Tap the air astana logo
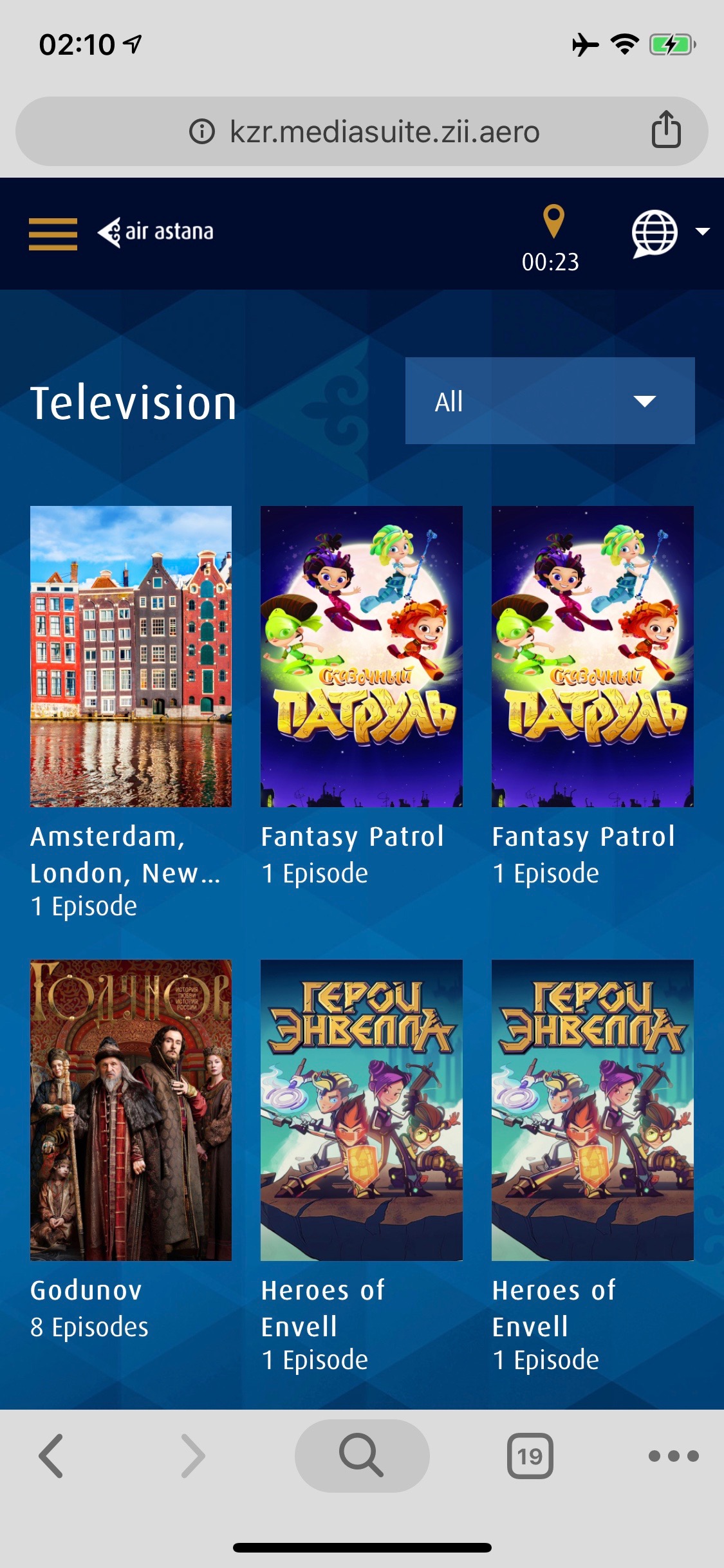 pyautogui.click(x=155, y=232)
